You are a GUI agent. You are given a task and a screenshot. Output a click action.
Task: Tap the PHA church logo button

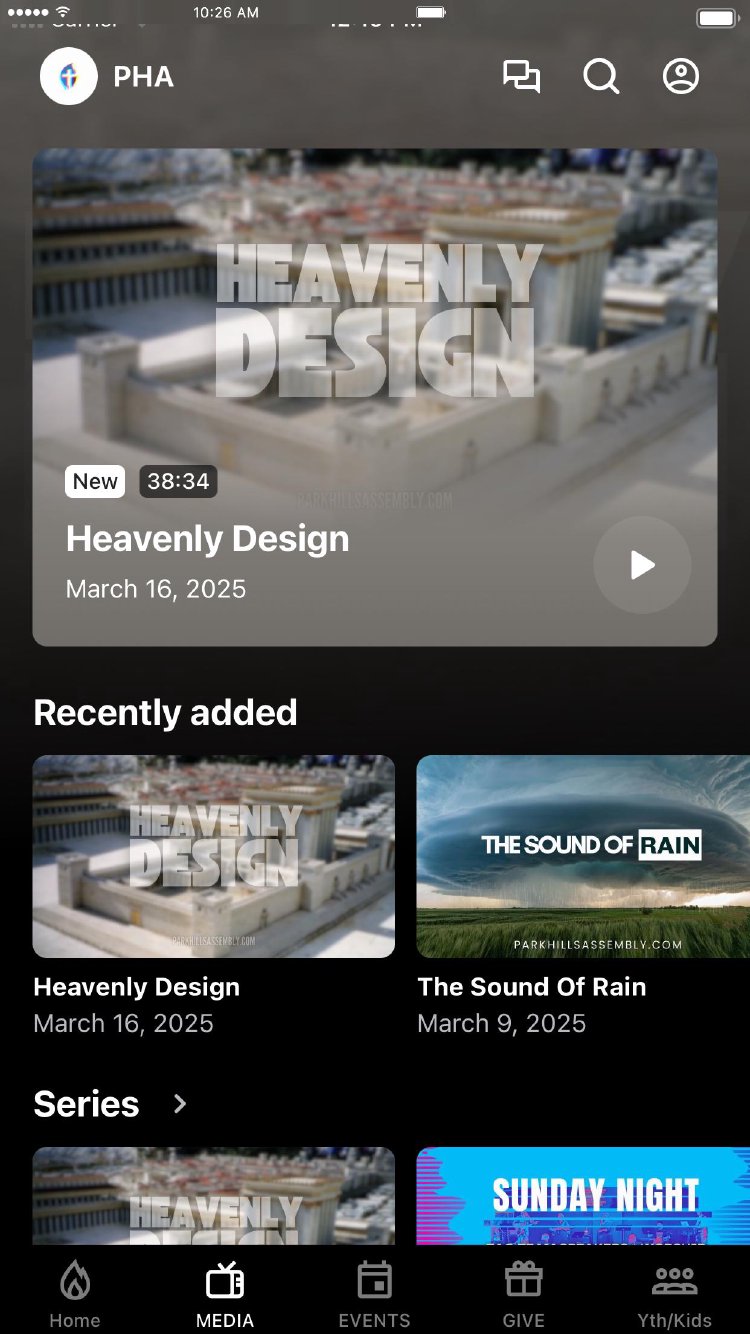pyautogui.click(x=69, y=77)
